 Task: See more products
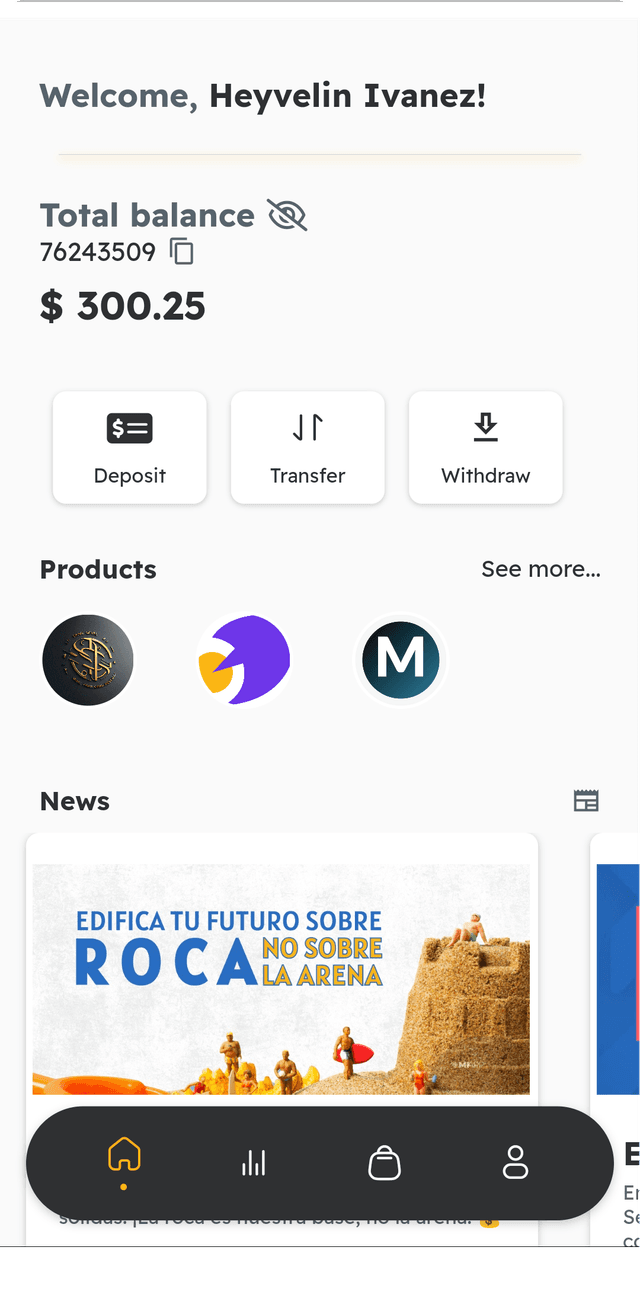[x=540, y=569]
